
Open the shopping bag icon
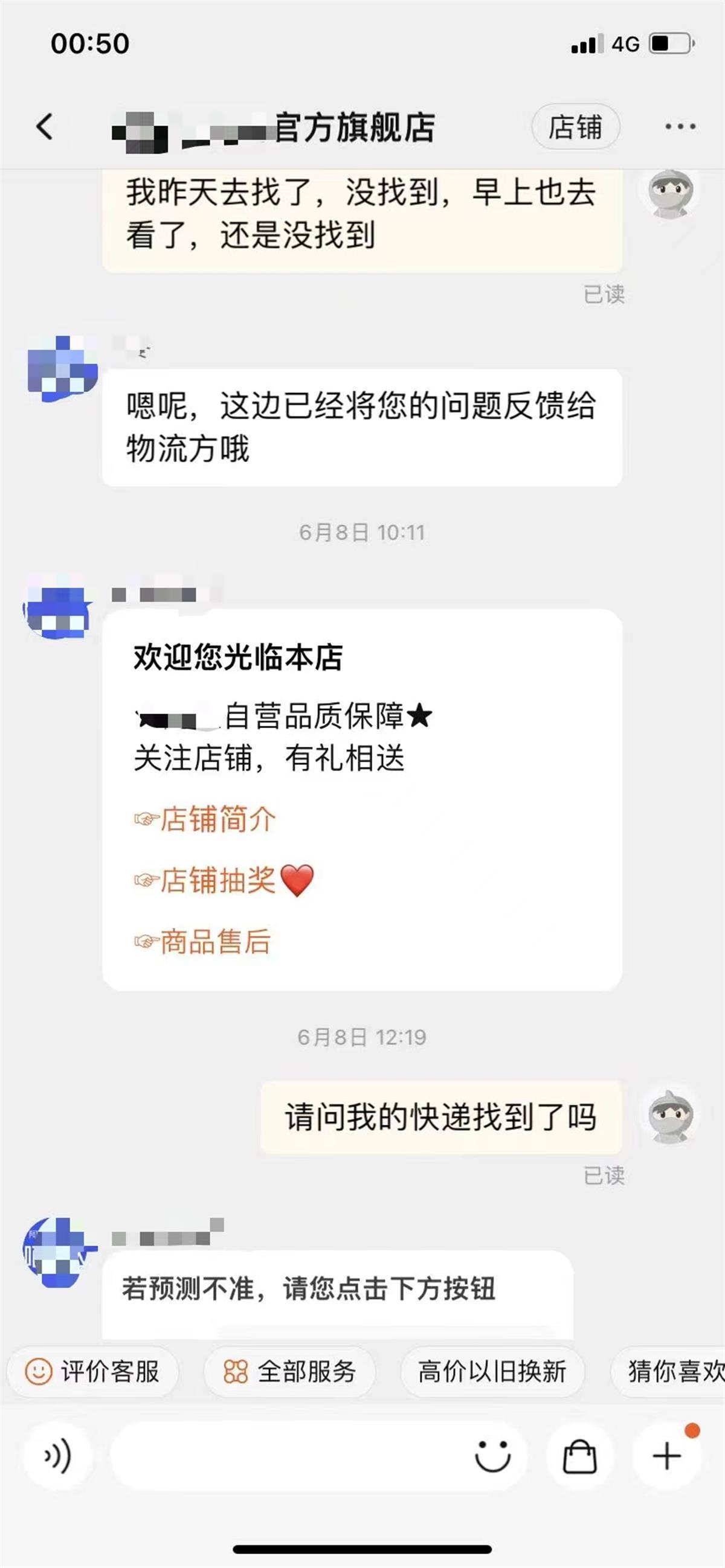[579, 1457]
